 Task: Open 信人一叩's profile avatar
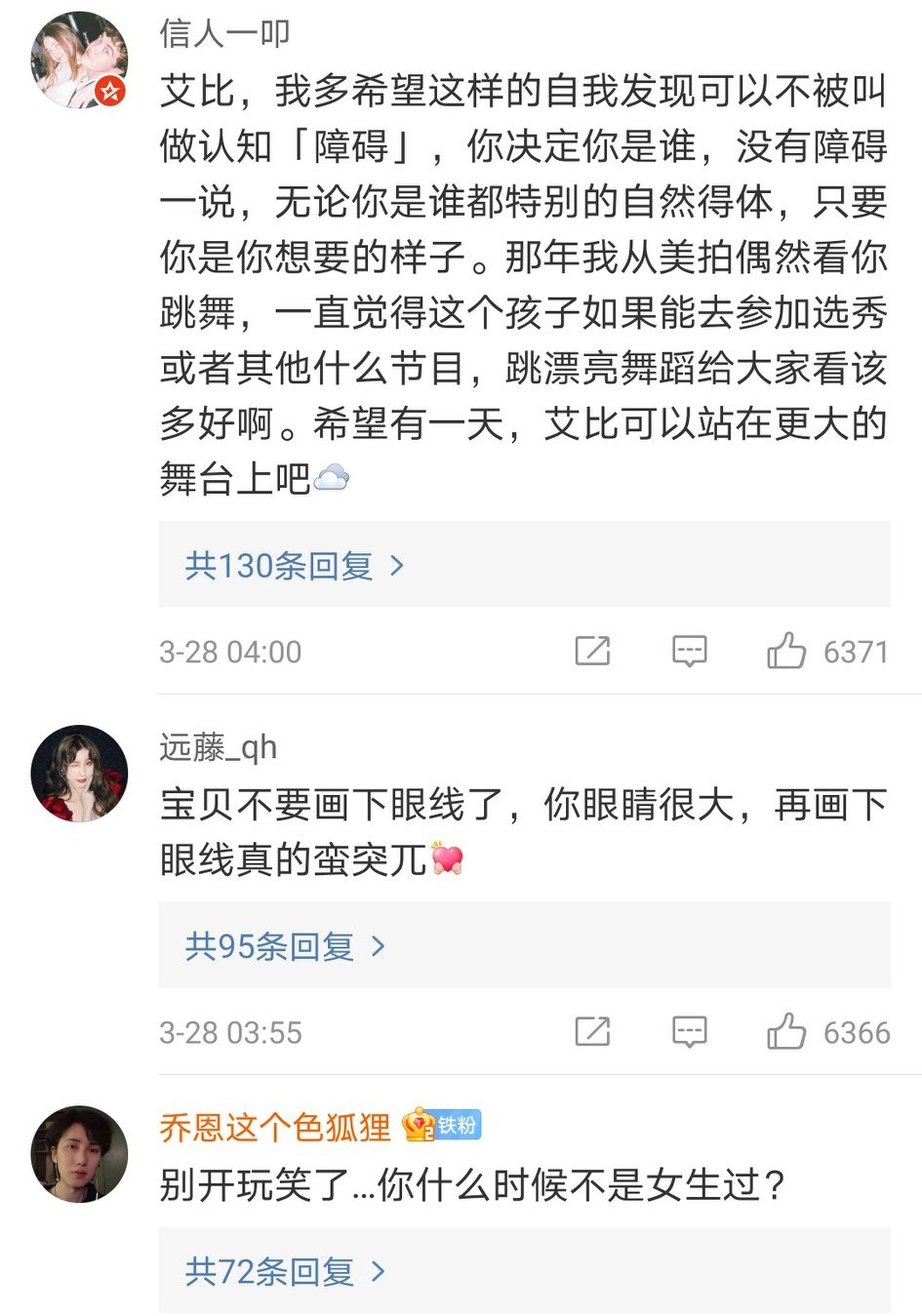80,60
